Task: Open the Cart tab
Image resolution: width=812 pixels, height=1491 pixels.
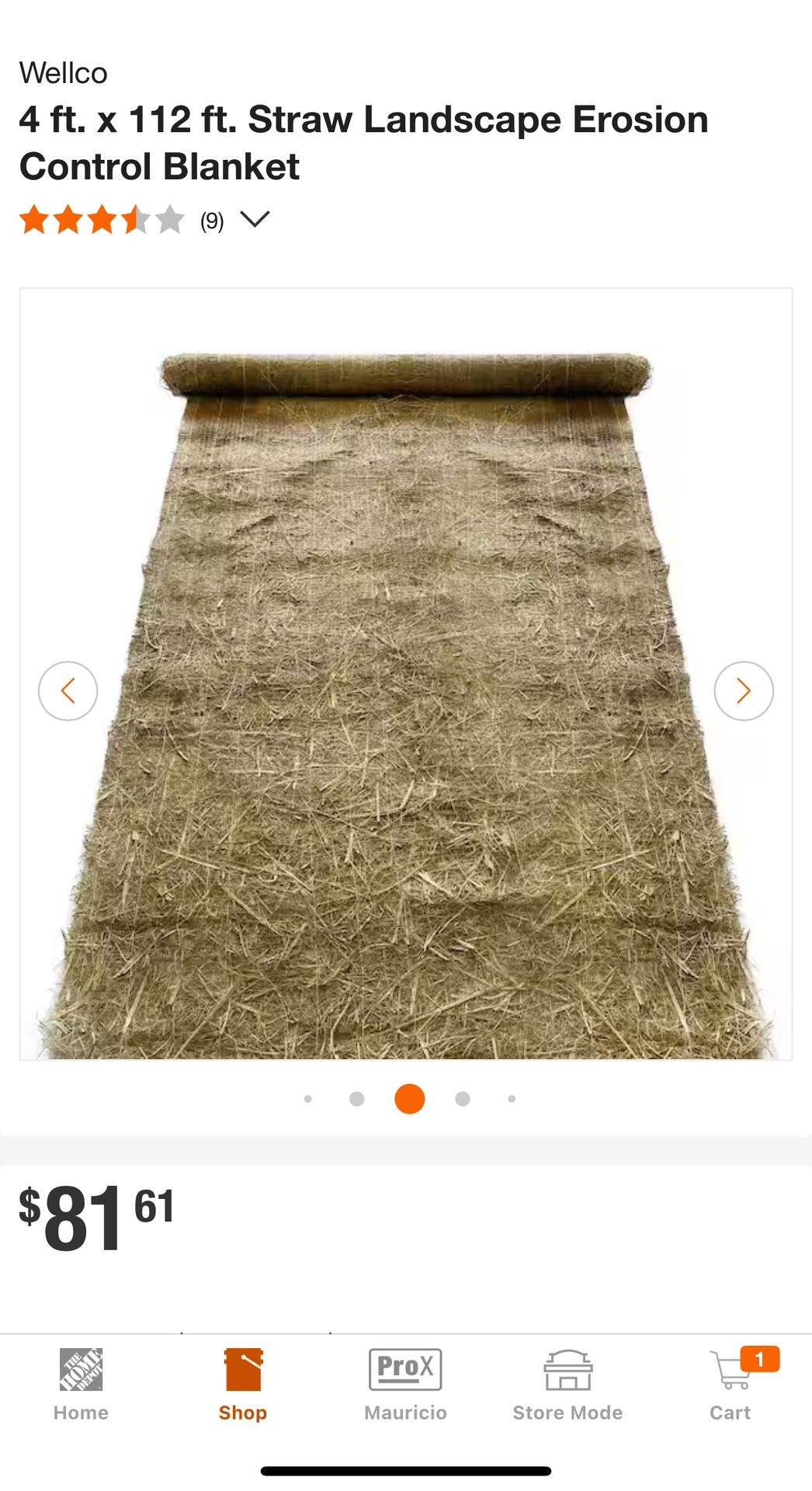Action: [730, 1386]
